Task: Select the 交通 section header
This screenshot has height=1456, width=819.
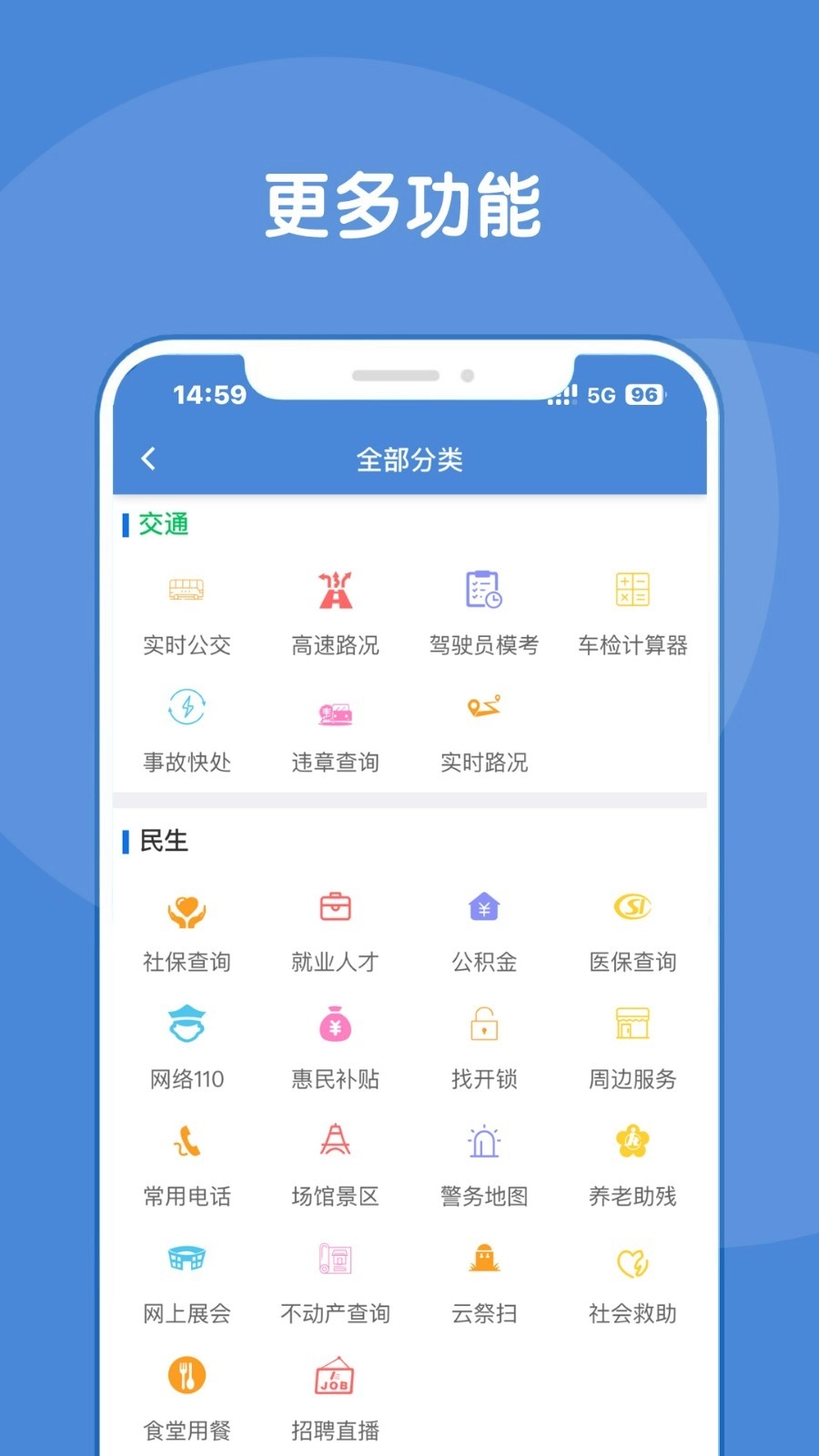Action: pyautogui.click(x=162, y=523)
